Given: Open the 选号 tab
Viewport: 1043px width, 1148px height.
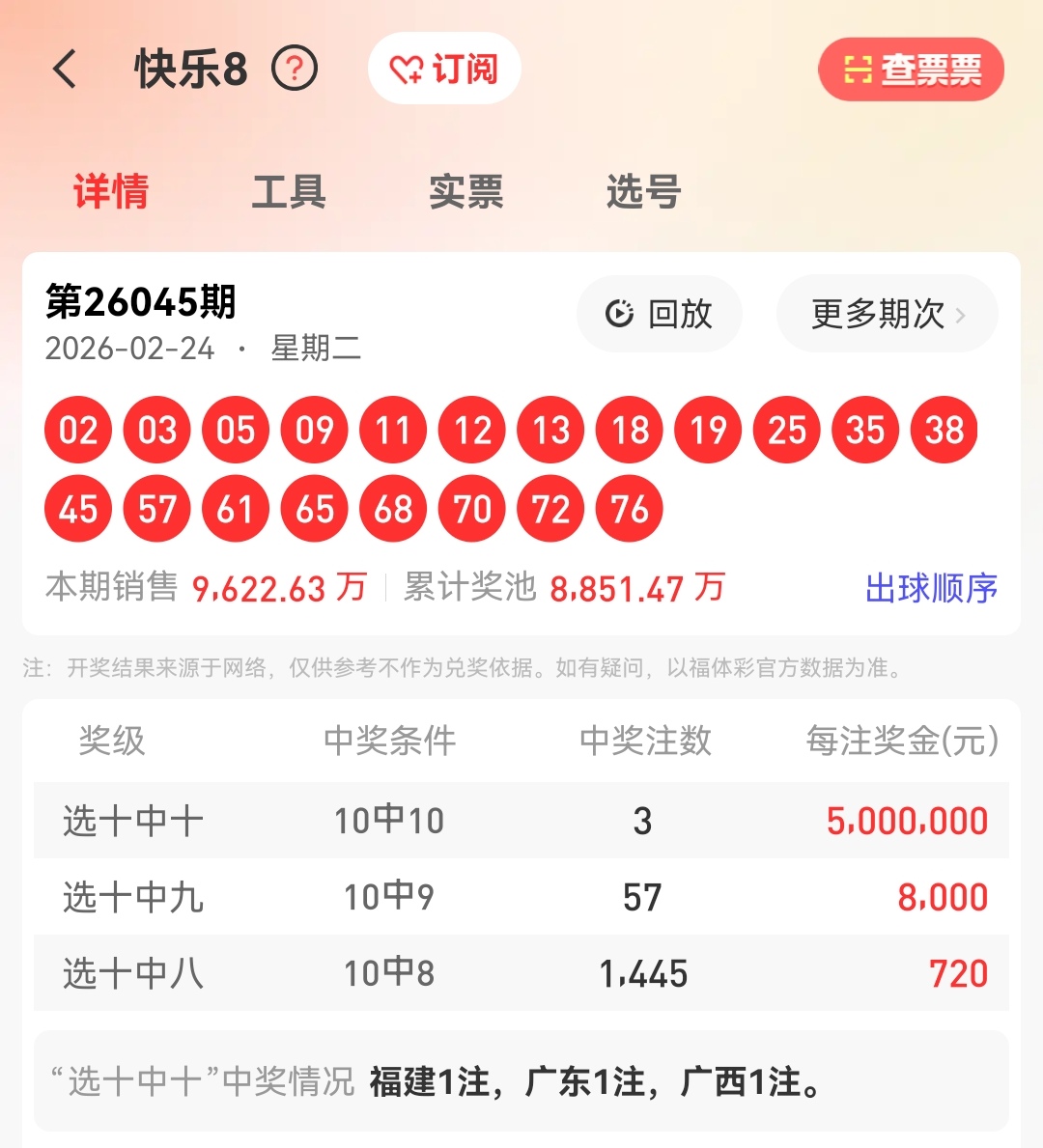Looking at the screenshot, I should click(643, 191).
